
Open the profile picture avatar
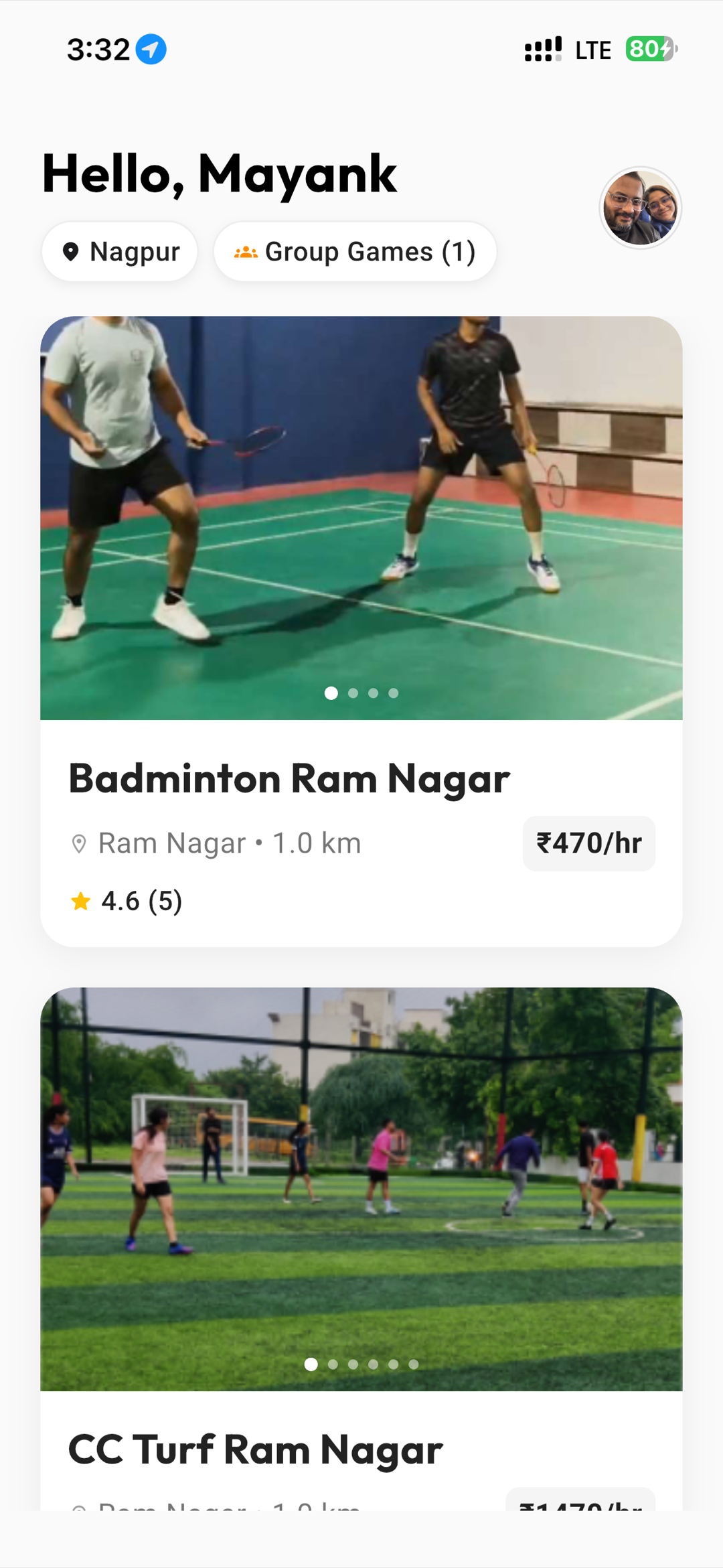tap(640, 208)
